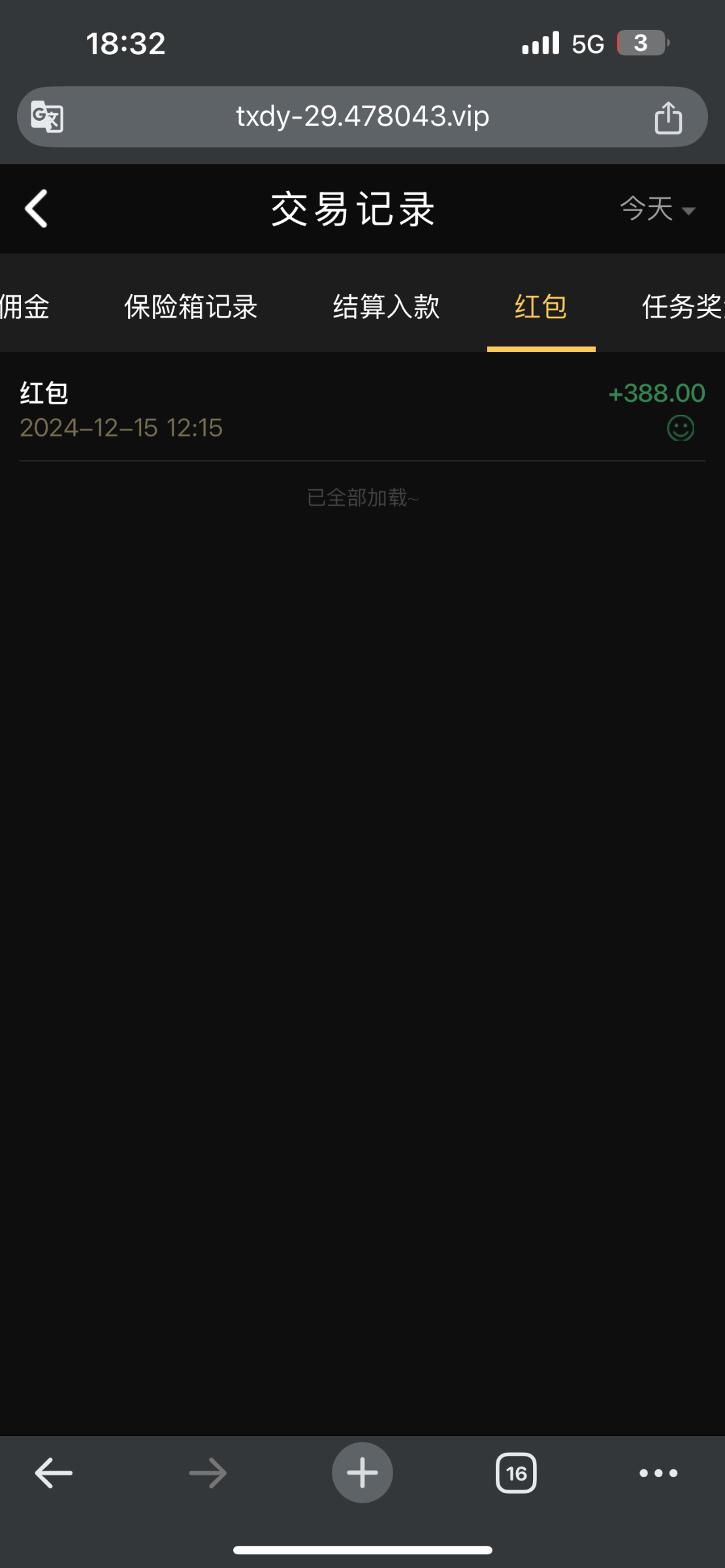The image size is (725, 1568).
Task: Go forward using the browser forward arrow
Action: coord(208,1473)
